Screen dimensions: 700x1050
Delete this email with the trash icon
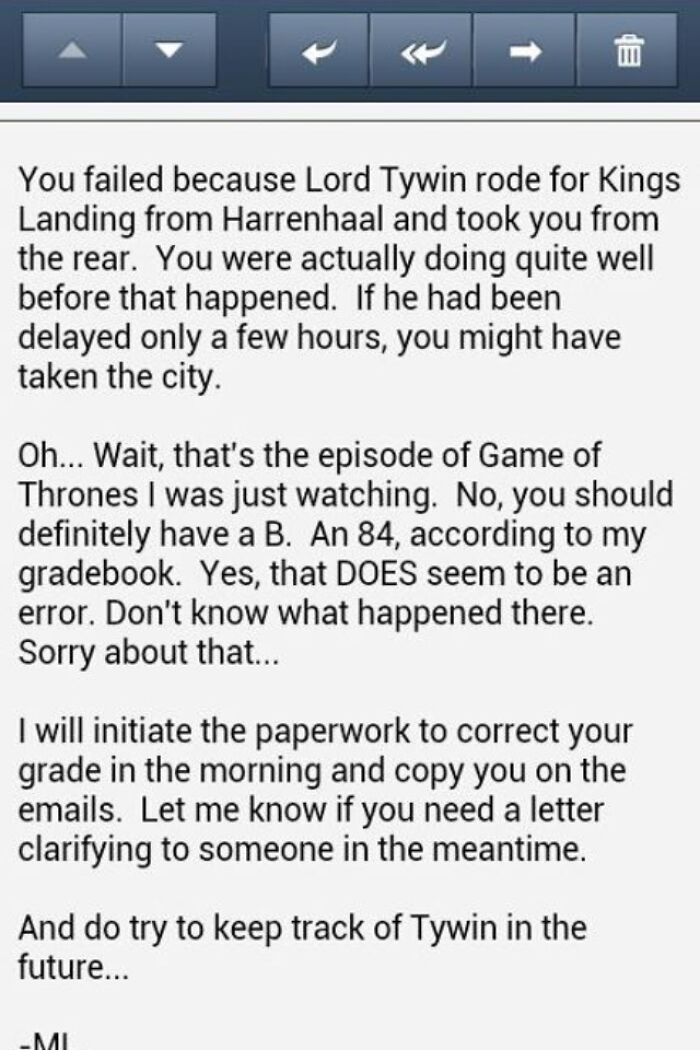point(627,50)
